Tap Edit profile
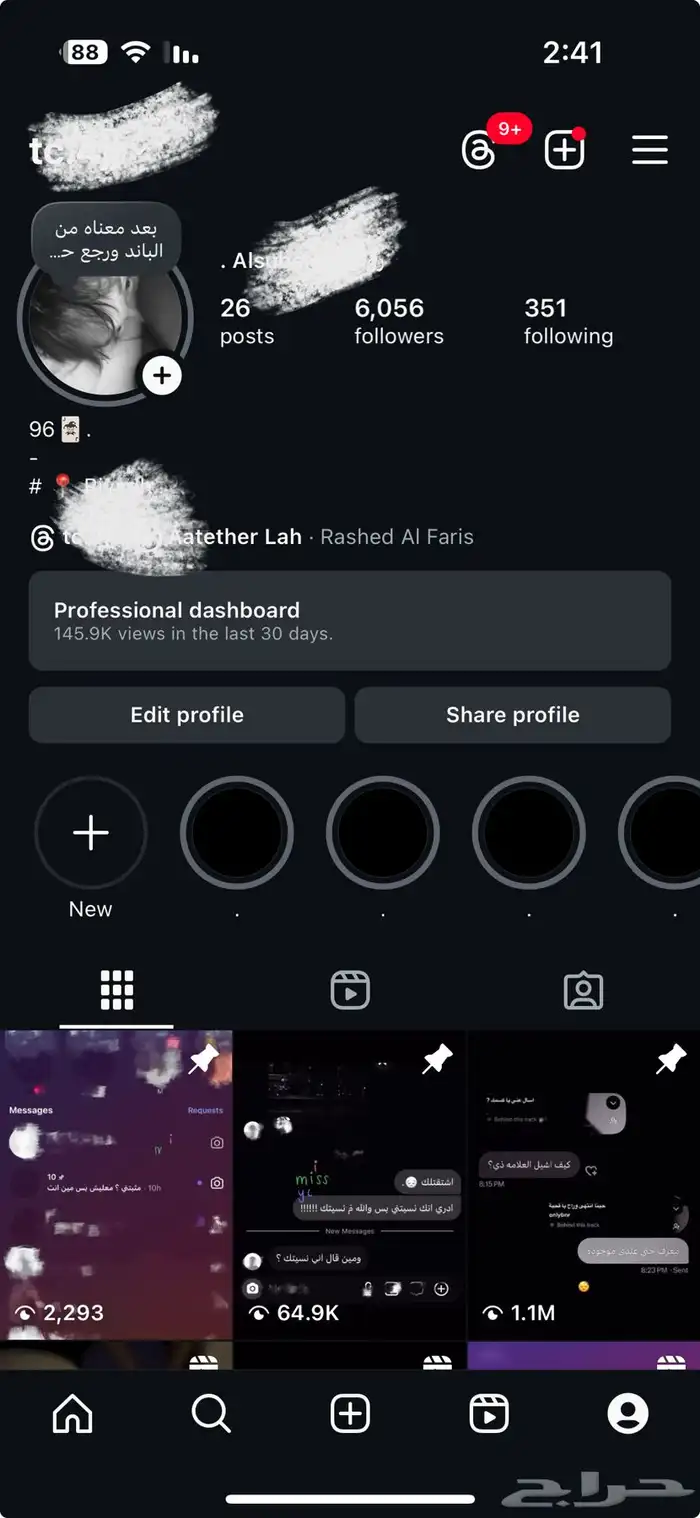 pyautogui.click(x=187, y=715)
